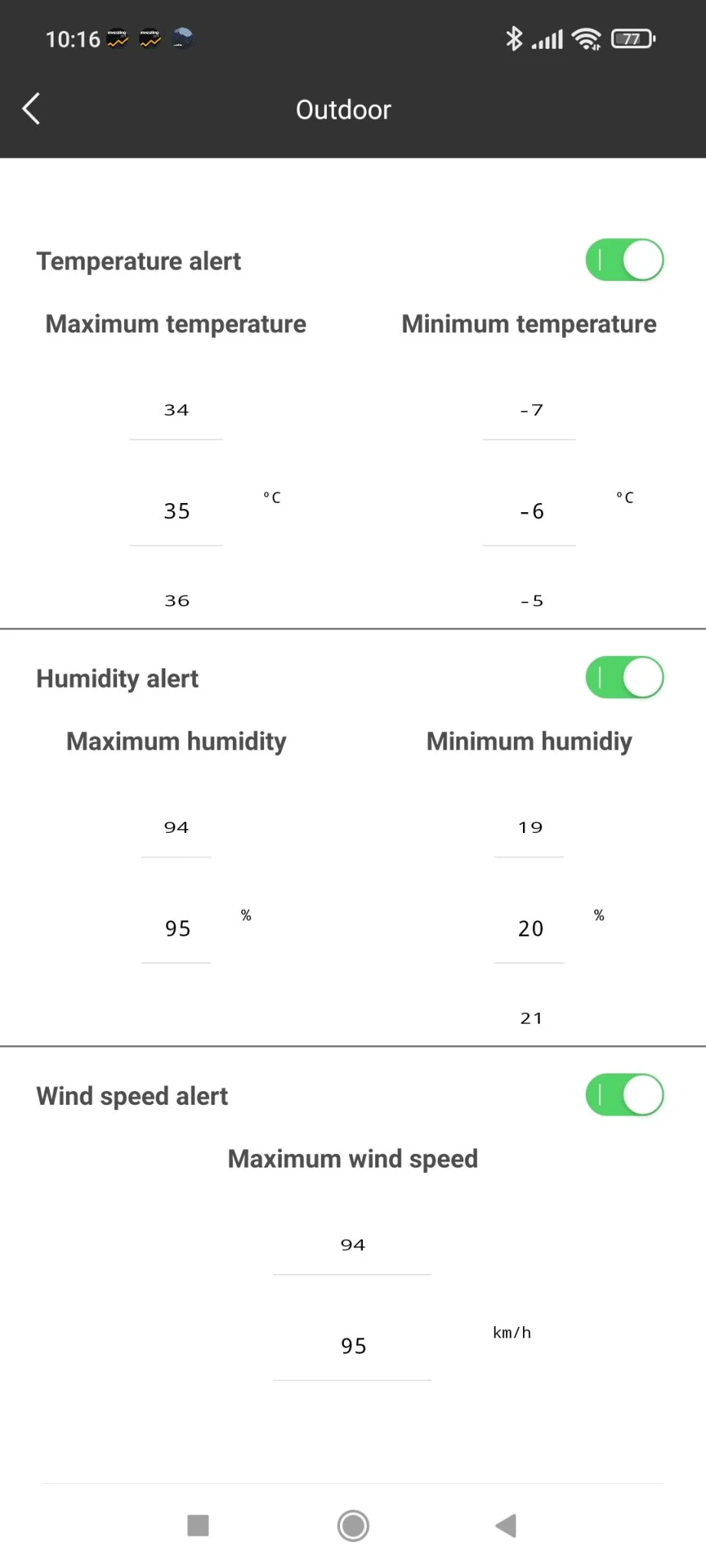Tap the current minimum humidity value 20
This screenshot has height=1568, width=706.
530,929
